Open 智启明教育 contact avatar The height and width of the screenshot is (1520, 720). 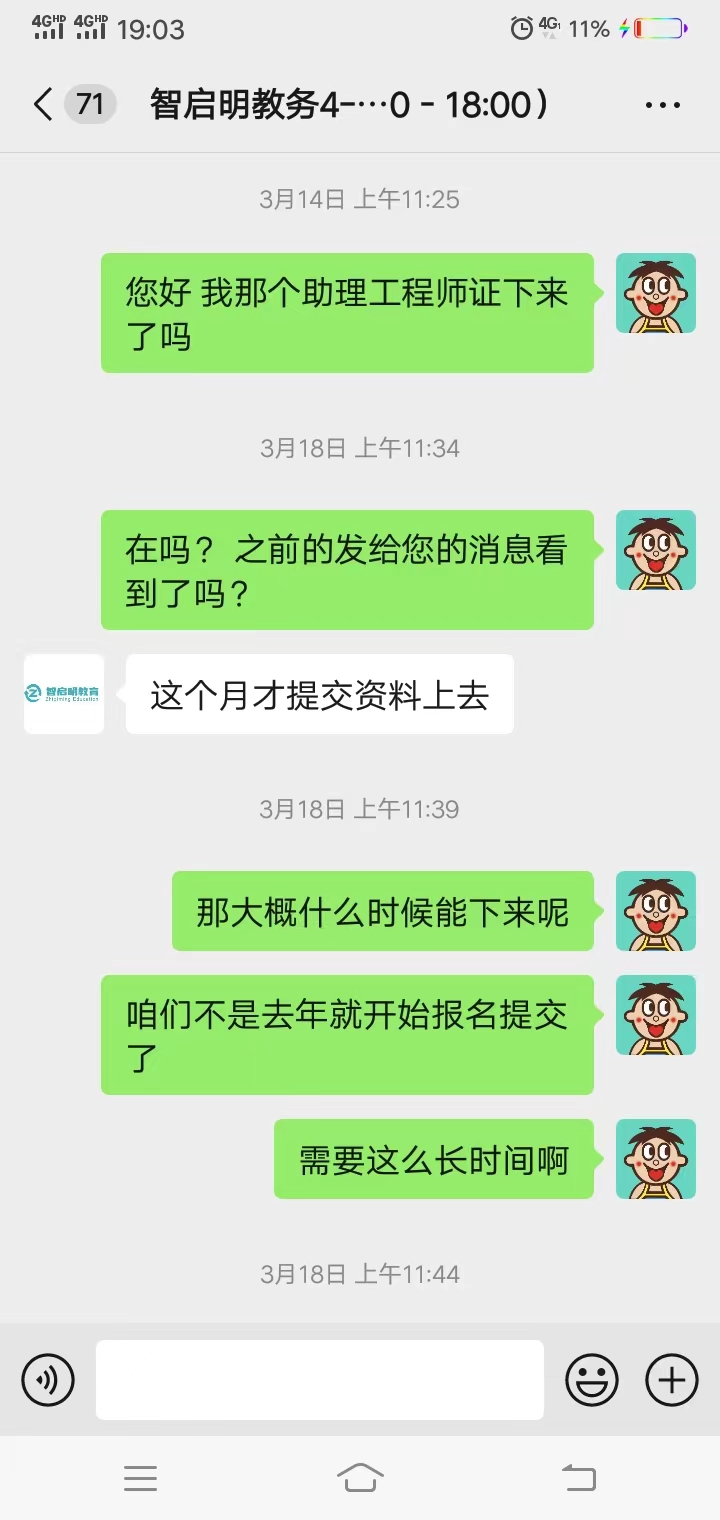point(64,694)
